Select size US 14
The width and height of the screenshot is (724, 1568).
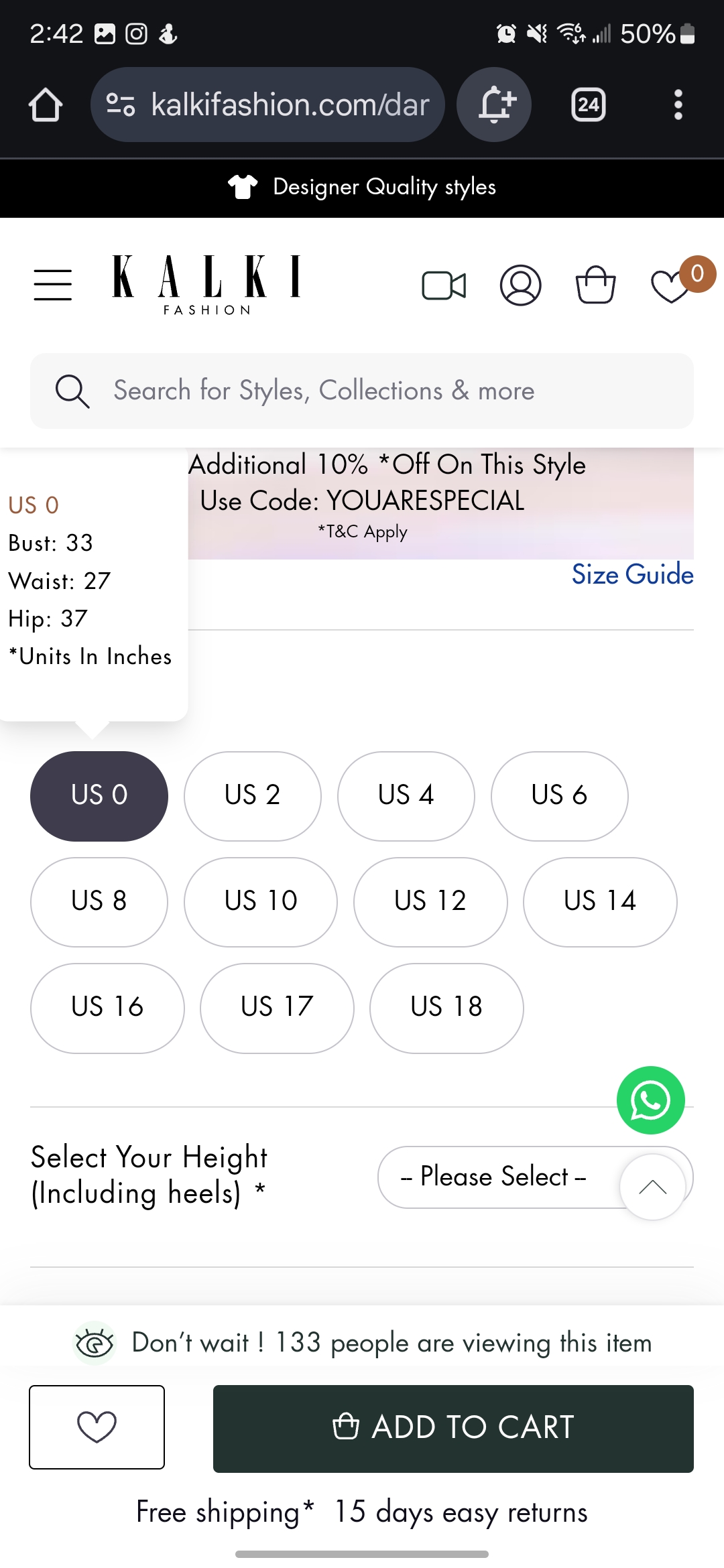(x=600, y=901)
